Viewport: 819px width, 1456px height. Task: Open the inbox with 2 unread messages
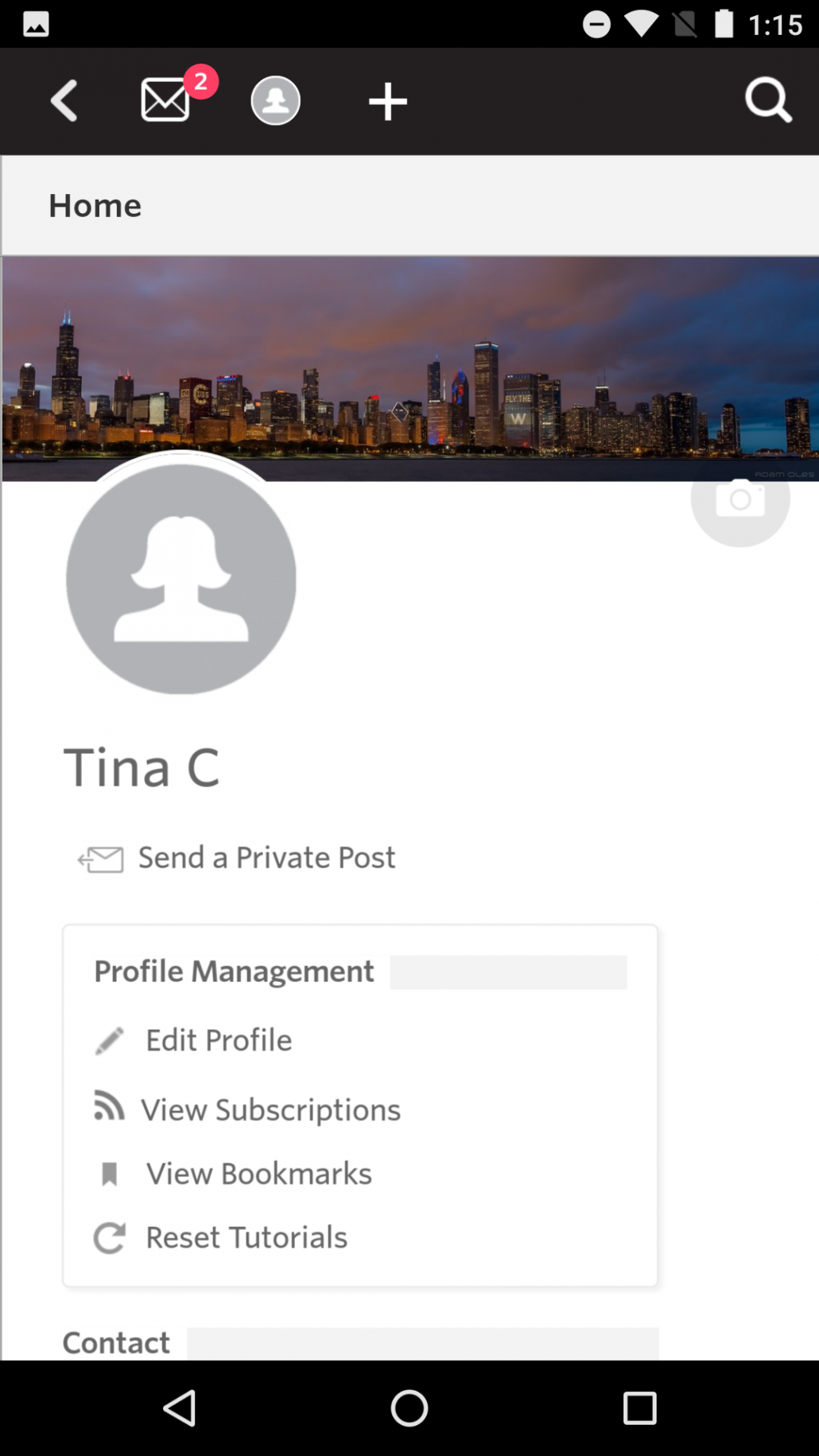tap(166, 101)
